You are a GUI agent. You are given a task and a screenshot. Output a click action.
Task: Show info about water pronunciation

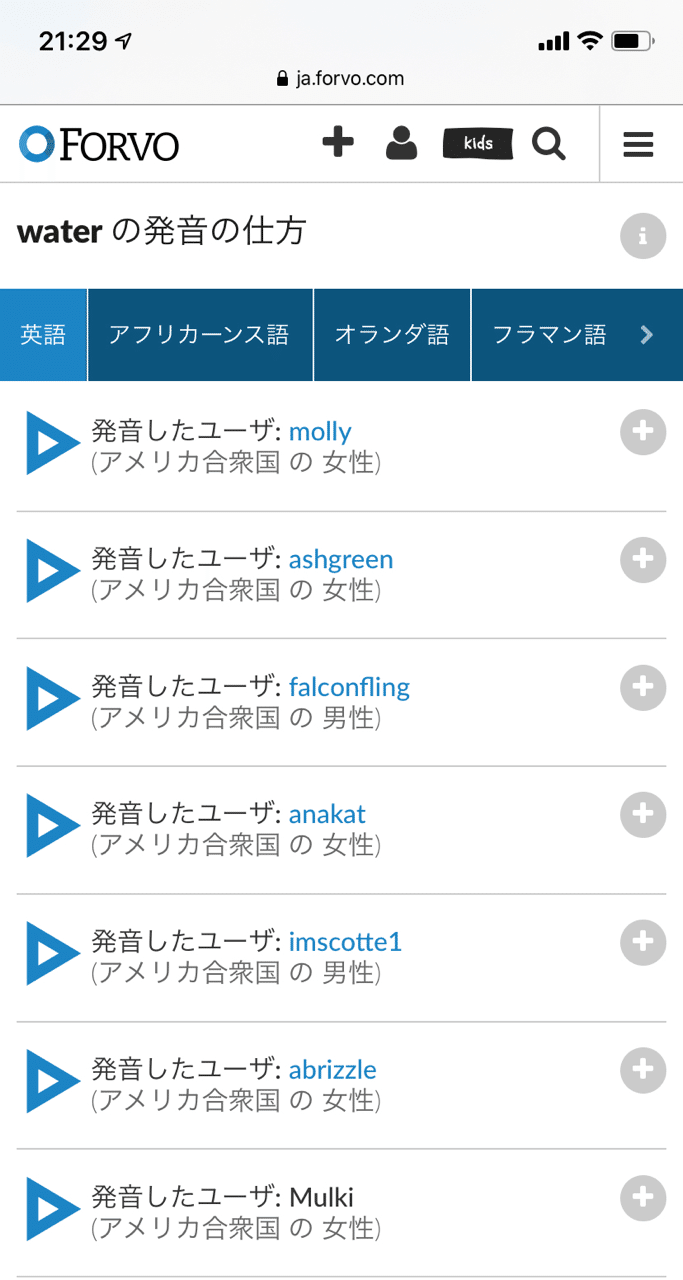(x=643, y=237)
